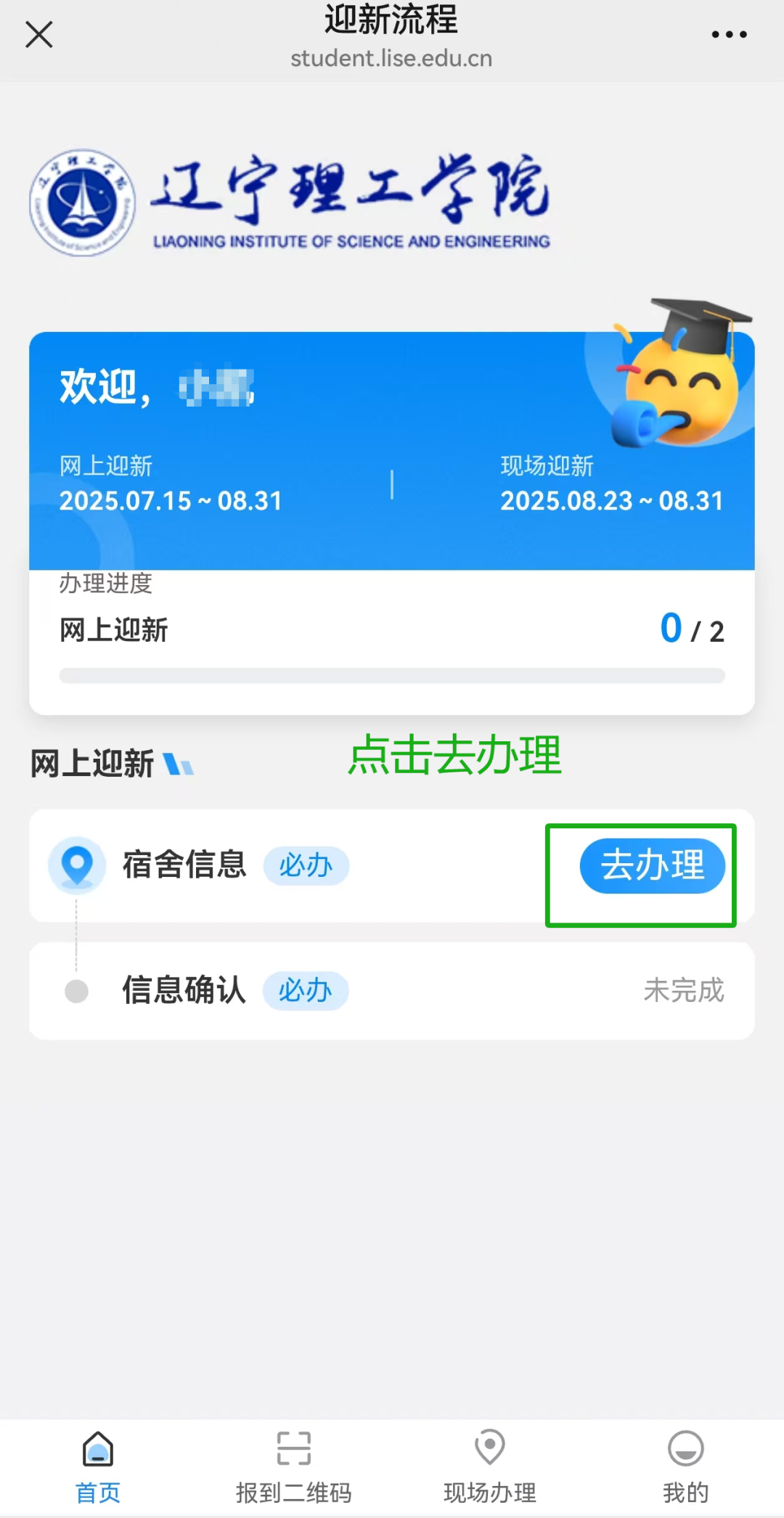This screenshot has width=784, height=1518.
Task: Tap 去办理 for 宿舍信息
Action: (652, 866)
